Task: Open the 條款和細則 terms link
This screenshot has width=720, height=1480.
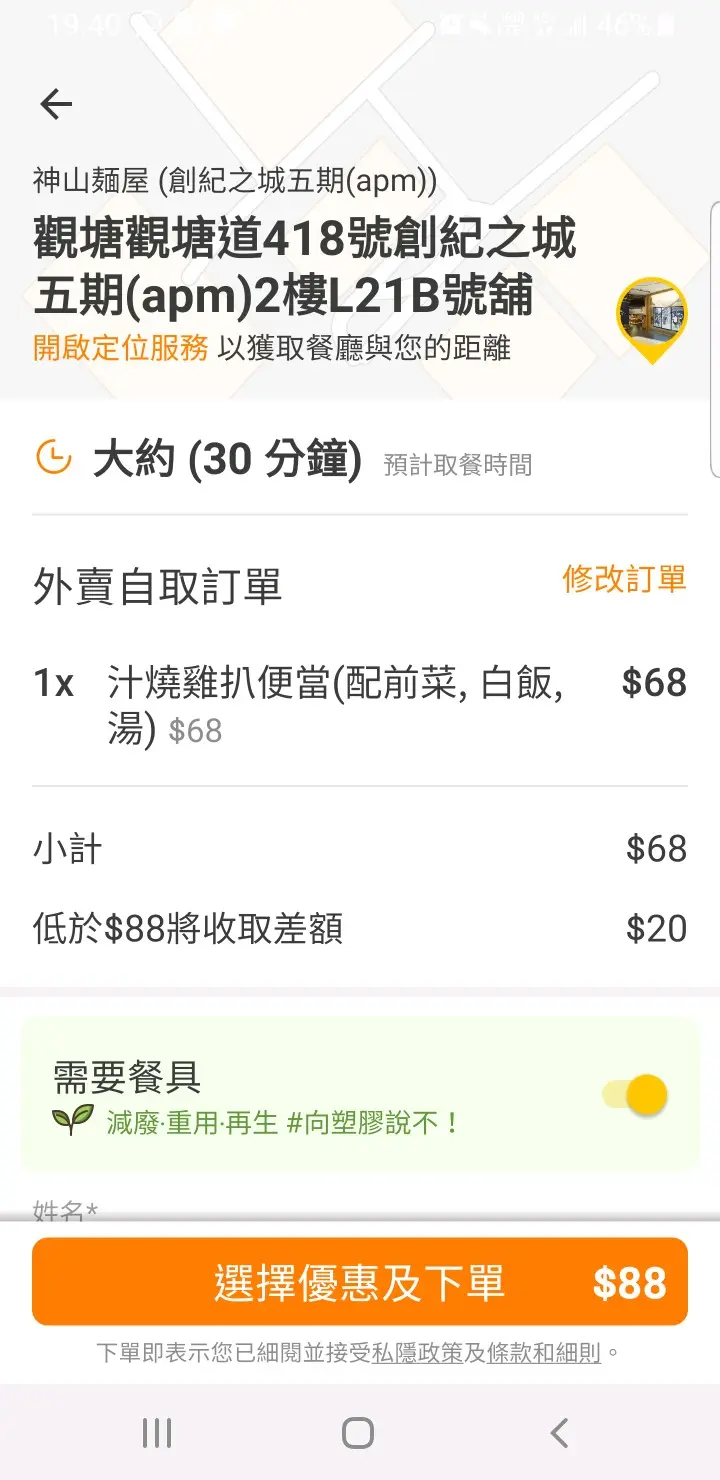Action: coord(544,1353)
